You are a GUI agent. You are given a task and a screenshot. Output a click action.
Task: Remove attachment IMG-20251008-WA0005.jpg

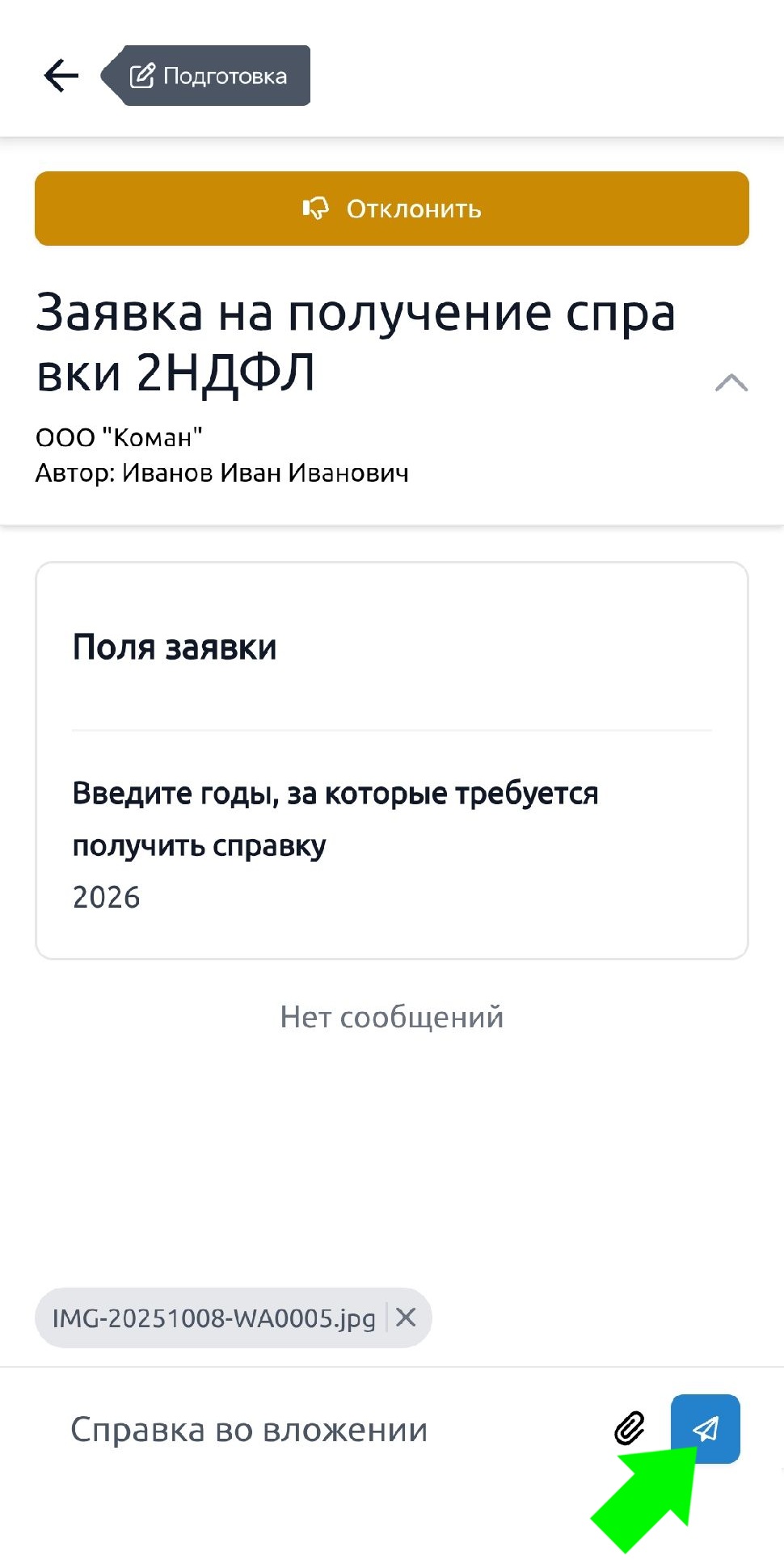tap(407, 1318)
